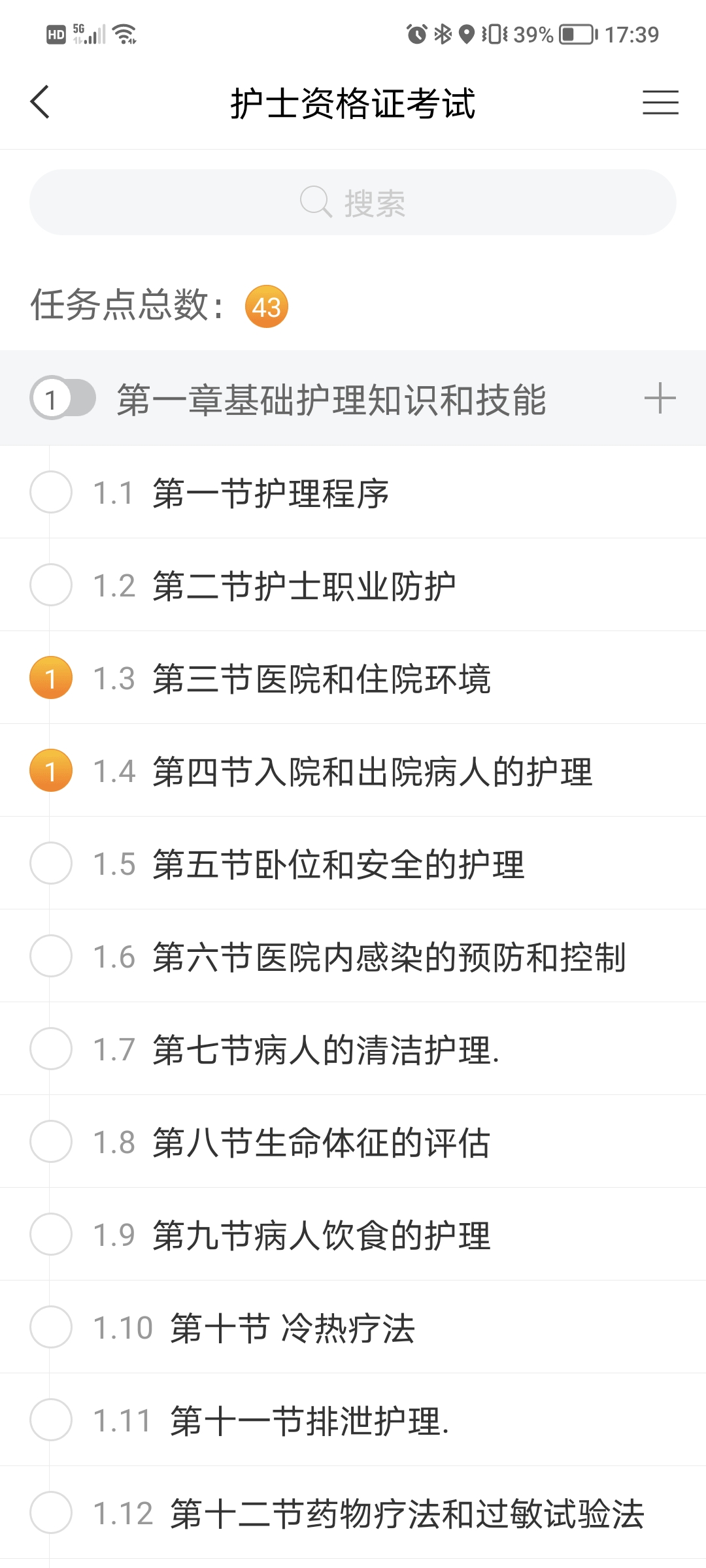Image resolution: width=706 pixels, height=1568 pixels.
Task: Open section 1.9 第九节病人饮食的护理
Action: coord(353,1234)
